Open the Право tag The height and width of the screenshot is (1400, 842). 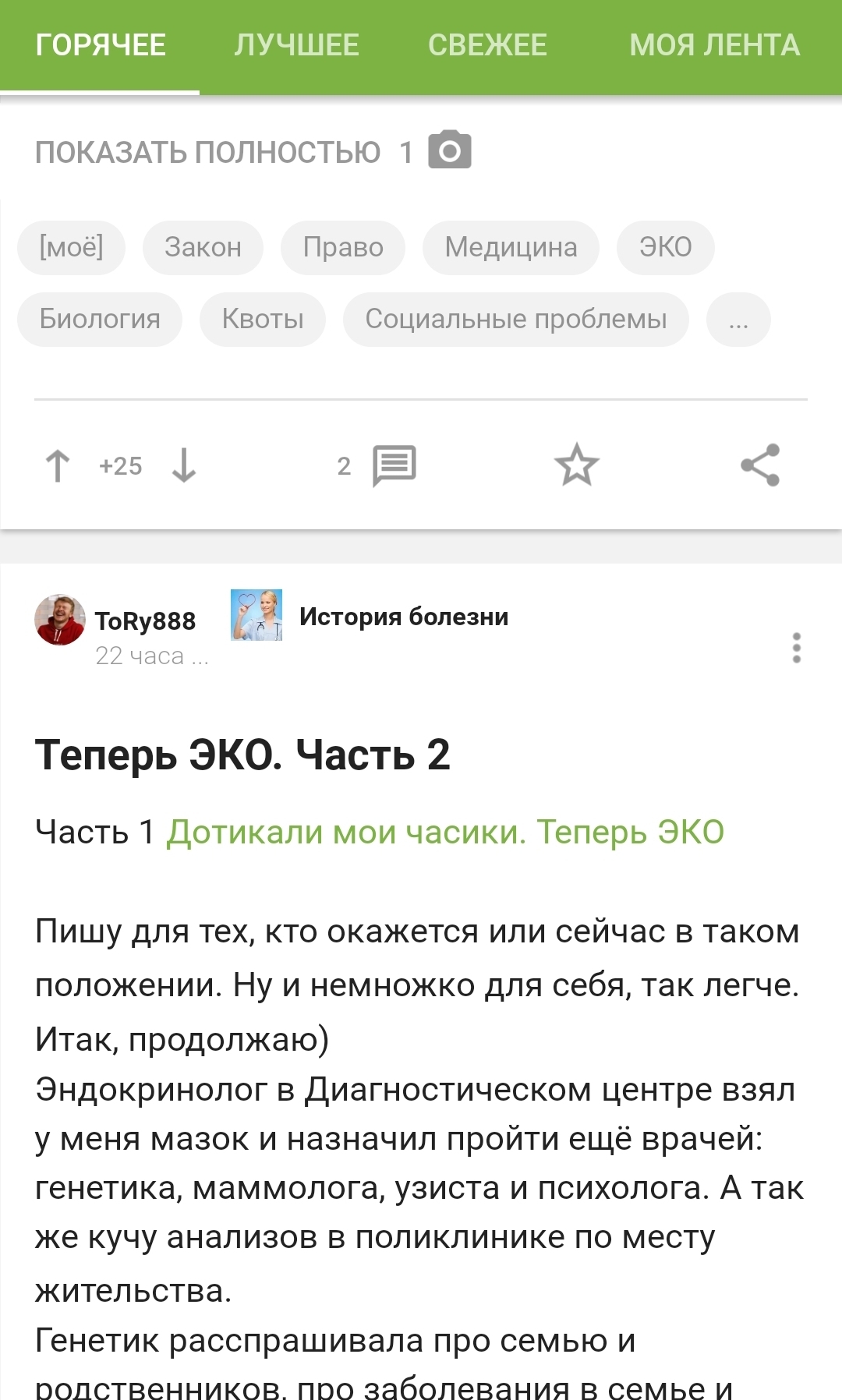343,248
